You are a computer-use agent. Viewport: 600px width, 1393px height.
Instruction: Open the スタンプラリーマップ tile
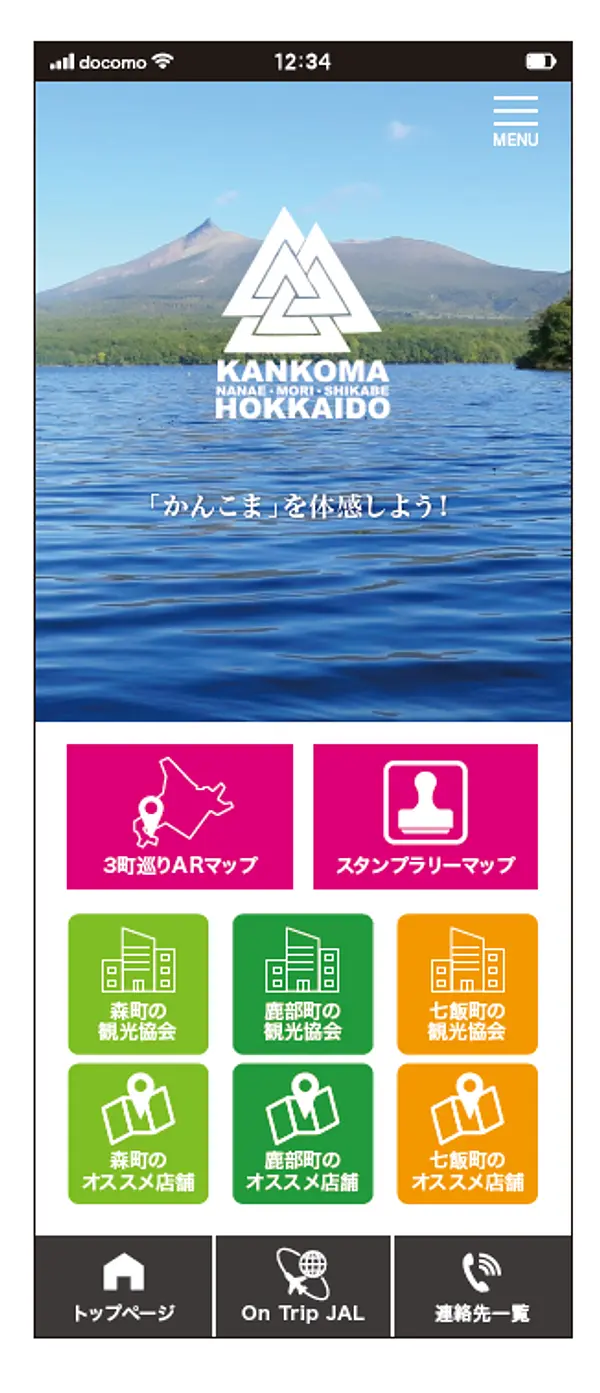(425, 816)
